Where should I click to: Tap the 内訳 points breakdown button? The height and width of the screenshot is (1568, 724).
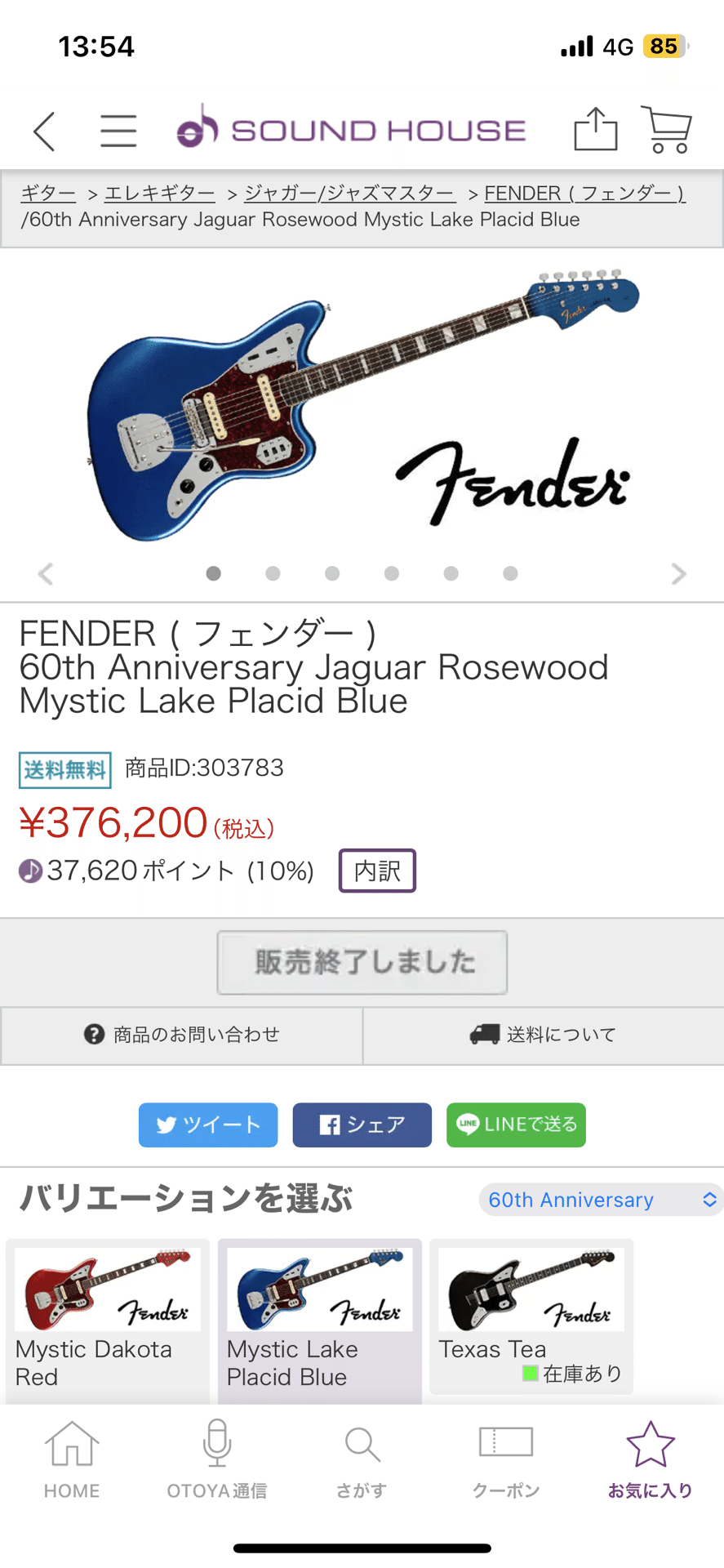[377, 871]
